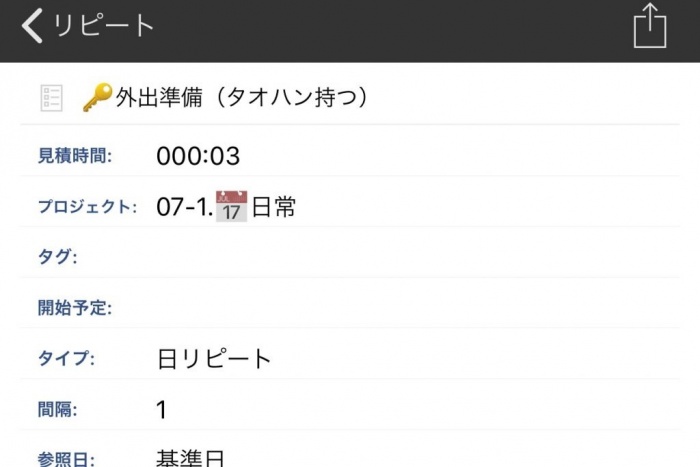700x467 pixels.
Task: Edit the 見積時間 value 000:03
Action: click(198, 156)
